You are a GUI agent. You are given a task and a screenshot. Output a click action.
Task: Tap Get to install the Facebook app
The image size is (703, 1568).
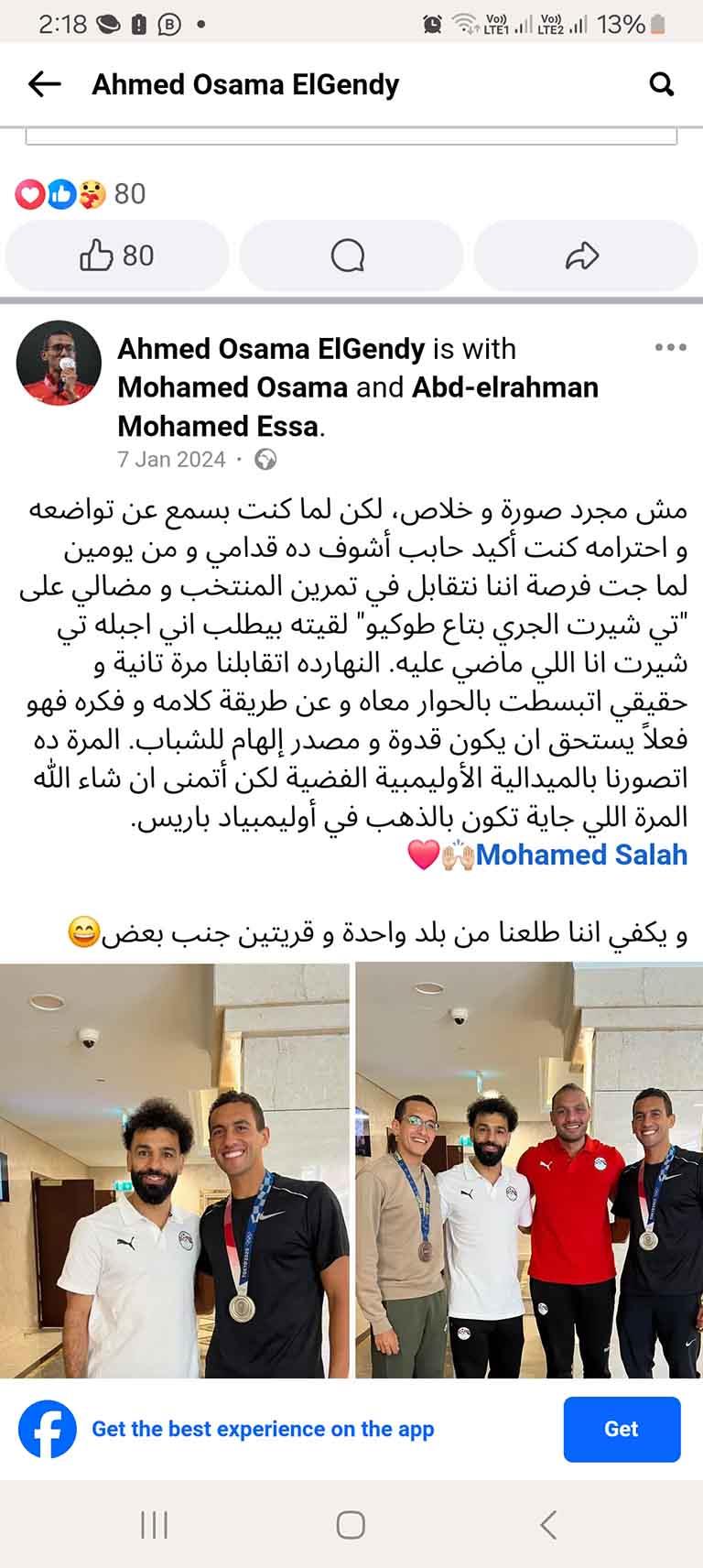[x=622, y=1429]
